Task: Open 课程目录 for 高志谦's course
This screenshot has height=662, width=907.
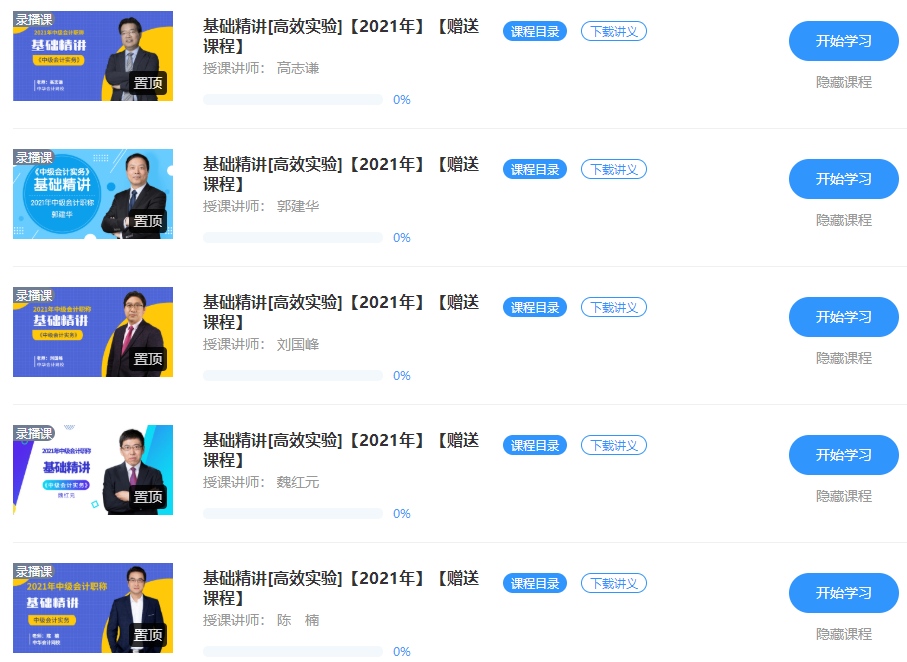Action: click(x=535, y=31)
